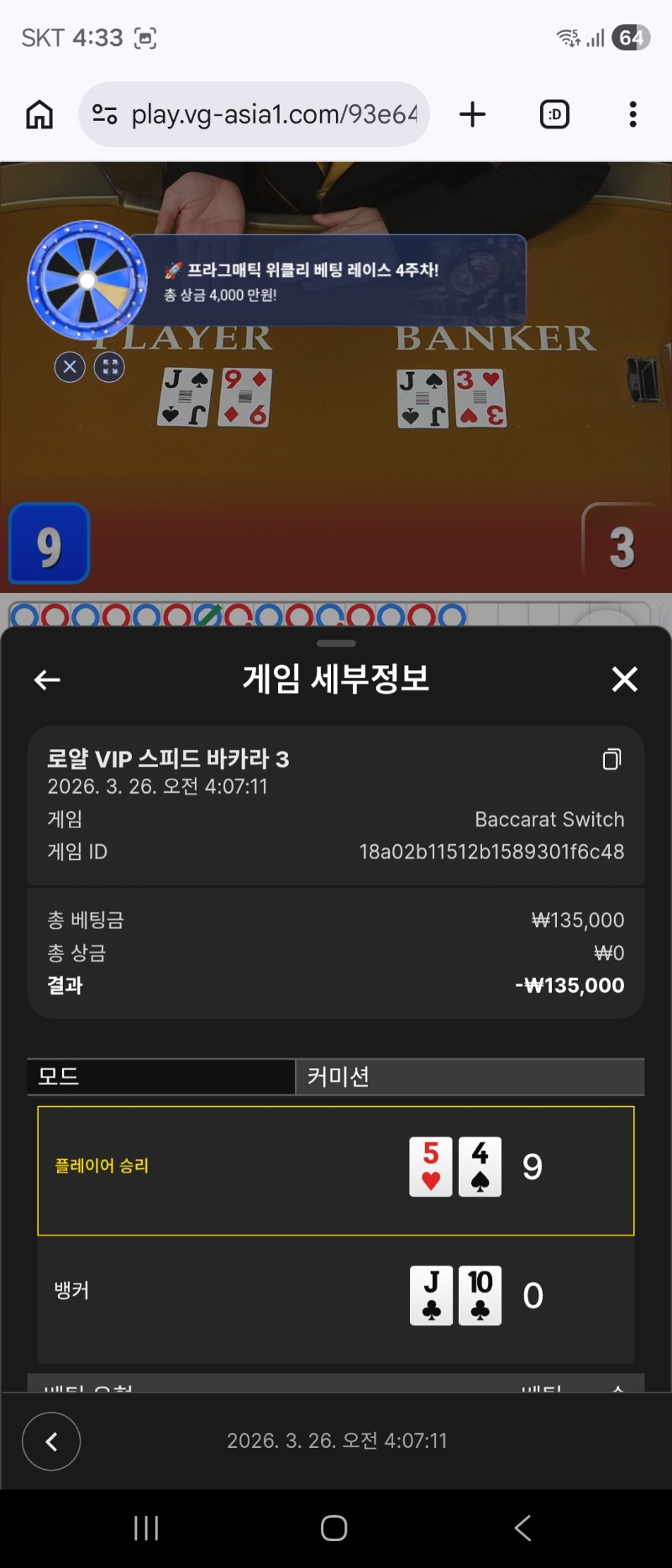Open the browser overflow menu
The width and height of the screenshot is (672, 1568).
(x=633, y=114)
